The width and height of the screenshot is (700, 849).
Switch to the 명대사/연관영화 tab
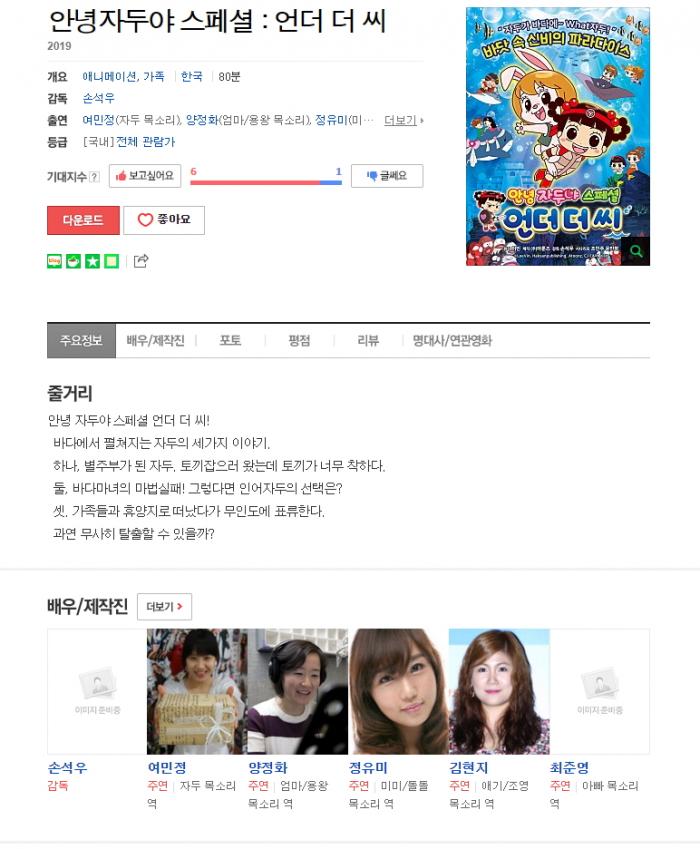coord(452,341)
